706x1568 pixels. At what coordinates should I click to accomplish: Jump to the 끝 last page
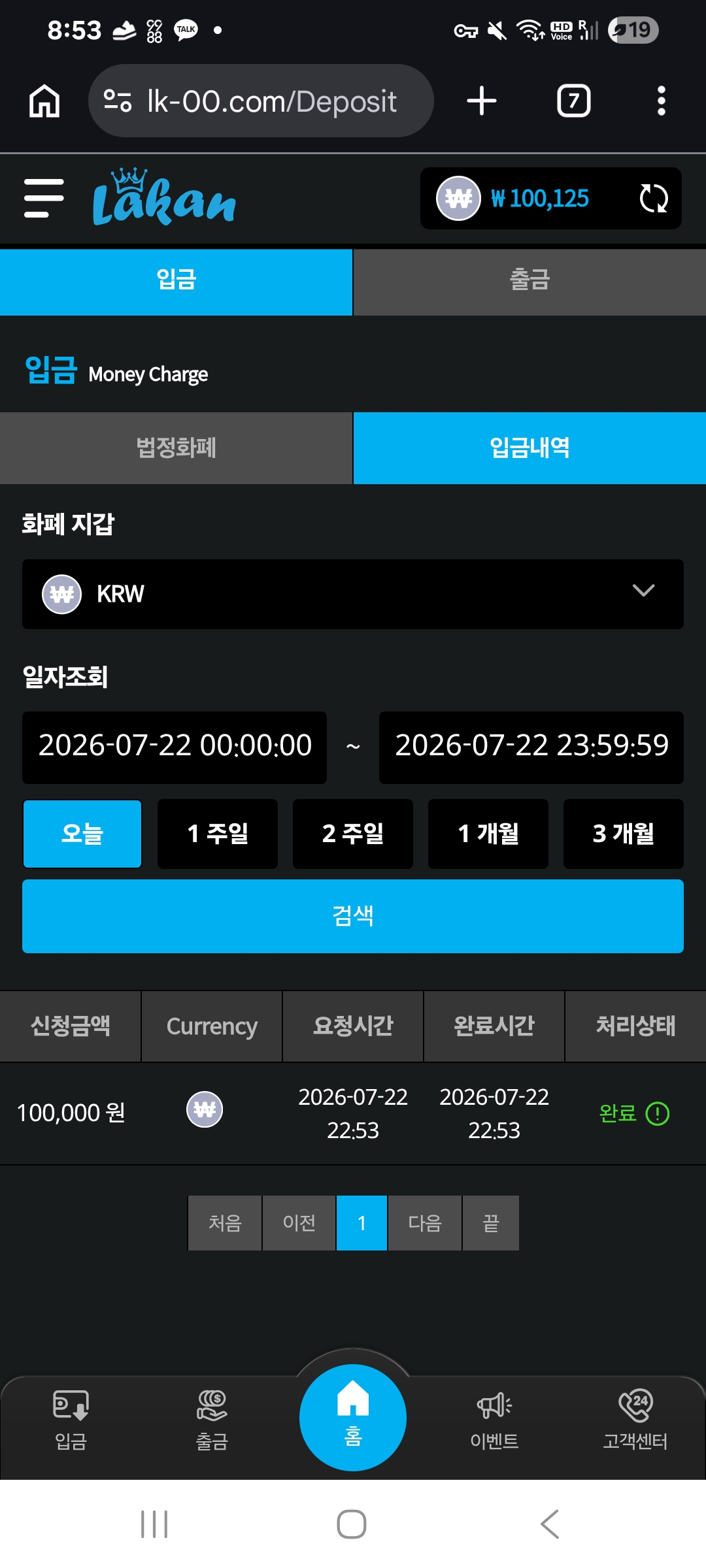tap(491, 1223)
